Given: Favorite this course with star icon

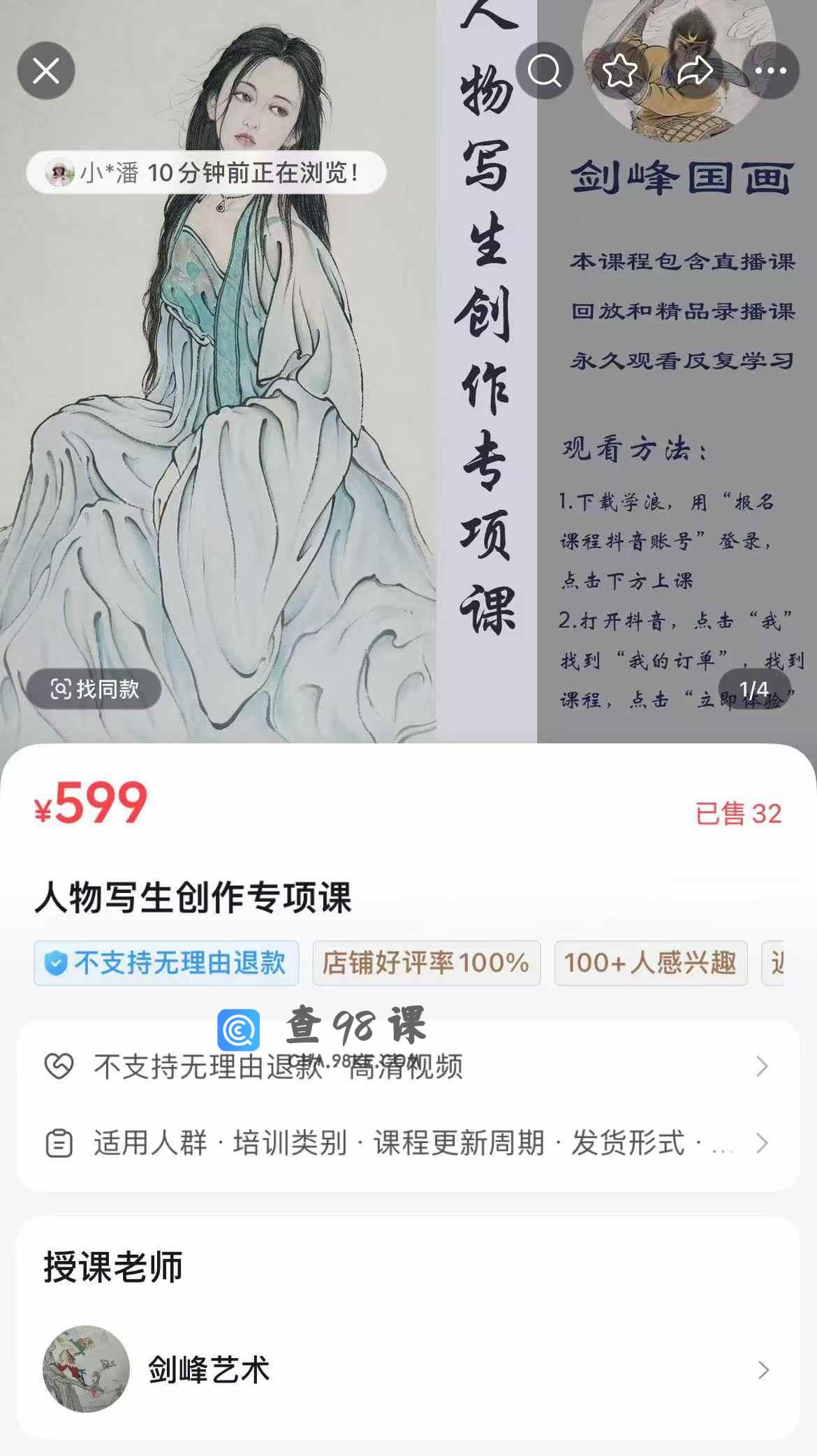Looking at the screenshot, I should (x=619, y=71).
